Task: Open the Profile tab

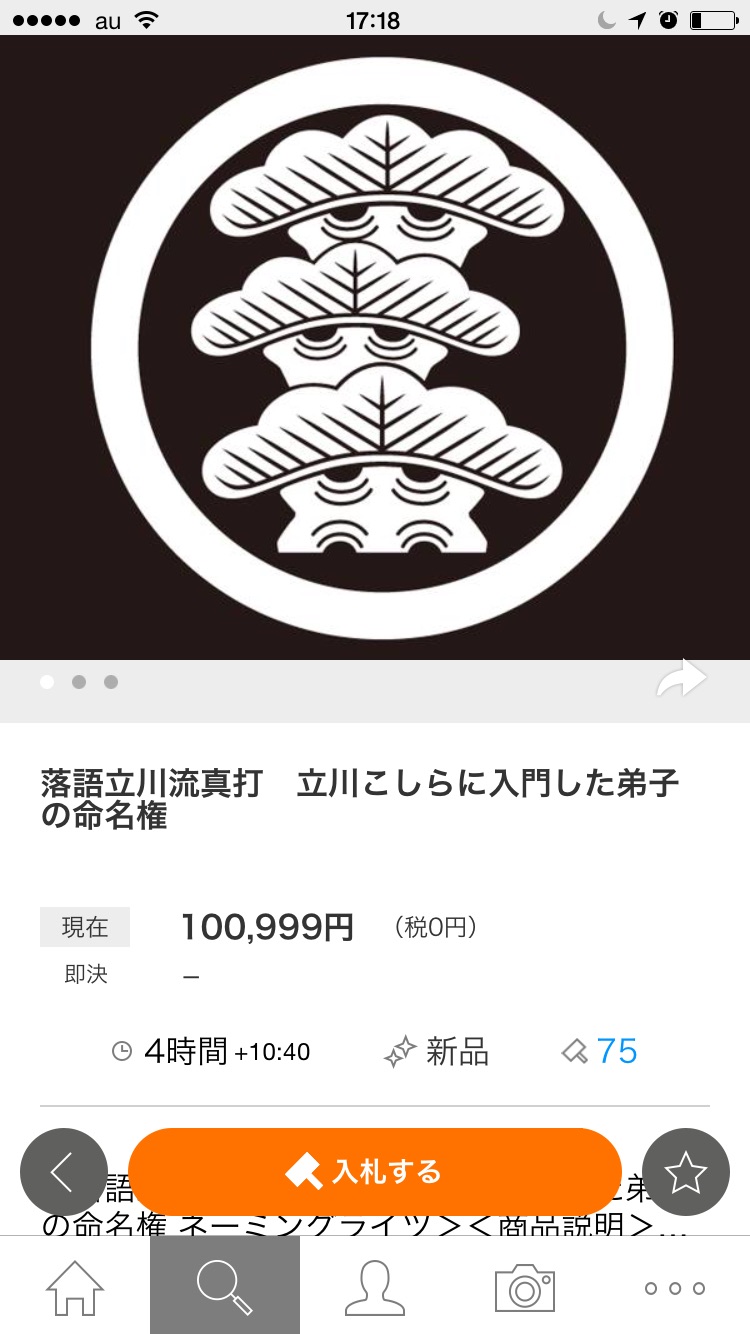Action: point(375,1288)
